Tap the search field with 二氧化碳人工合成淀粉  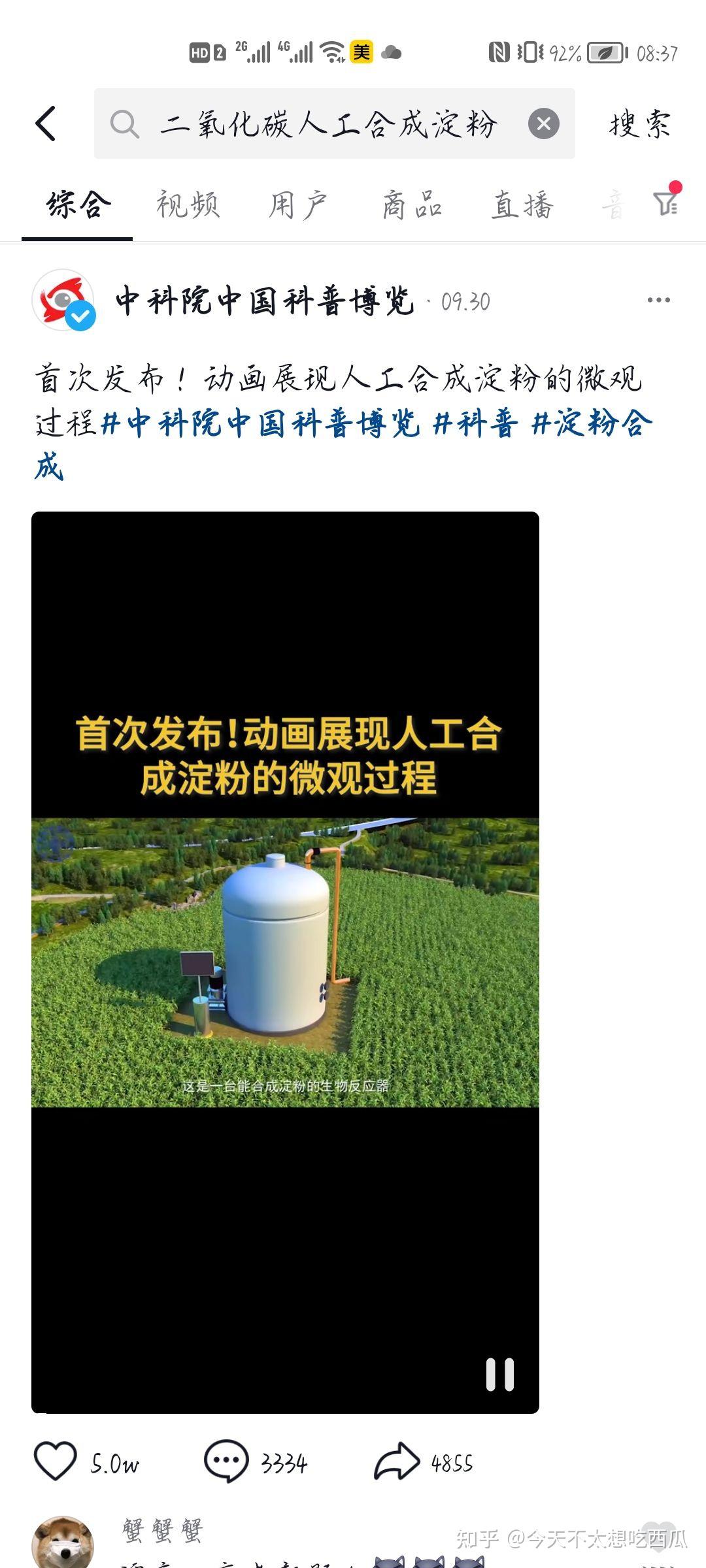click(327, 123)
